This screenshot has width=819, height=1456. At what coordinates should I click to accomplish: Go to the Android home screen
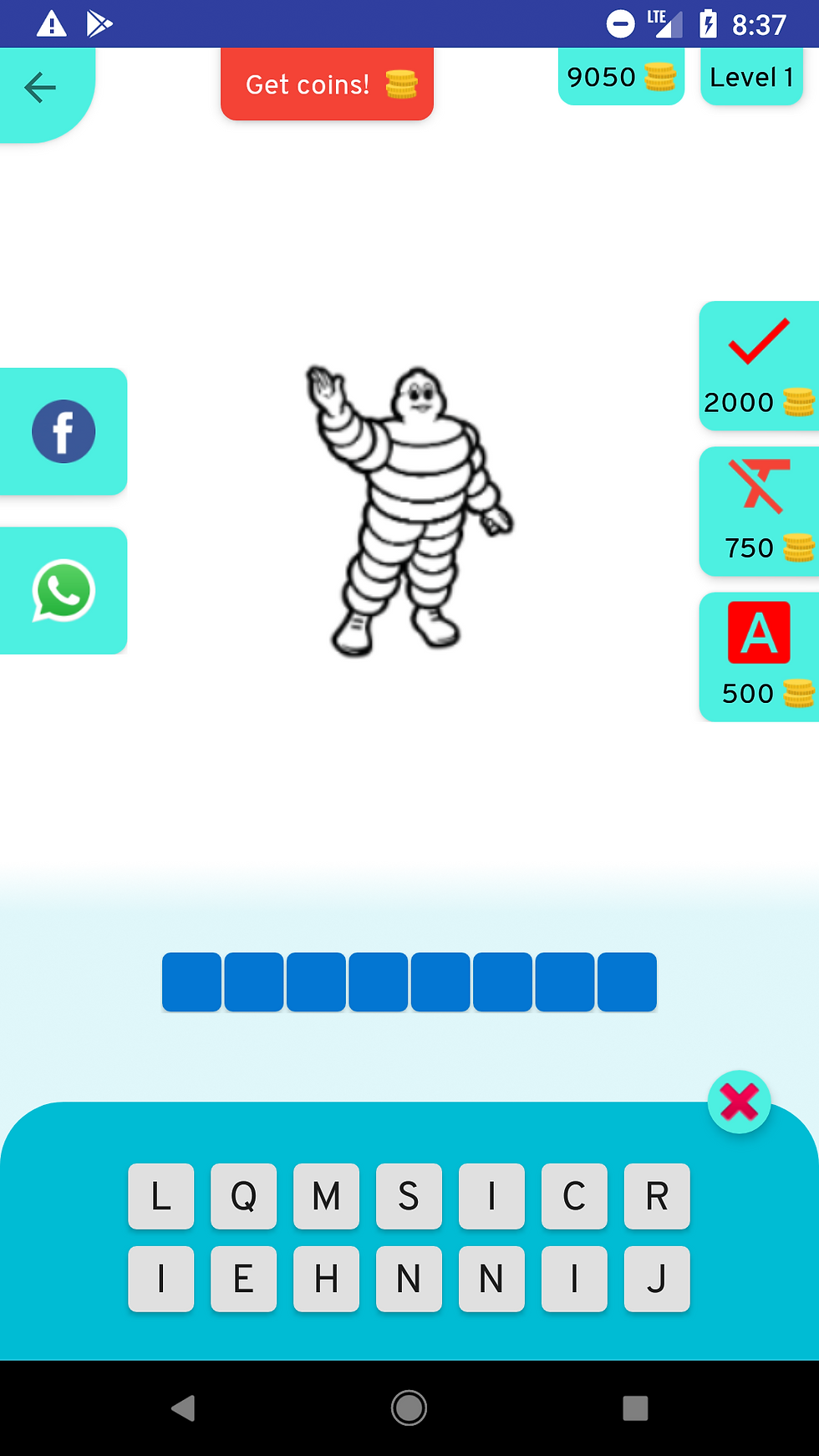click(409, 1408)
